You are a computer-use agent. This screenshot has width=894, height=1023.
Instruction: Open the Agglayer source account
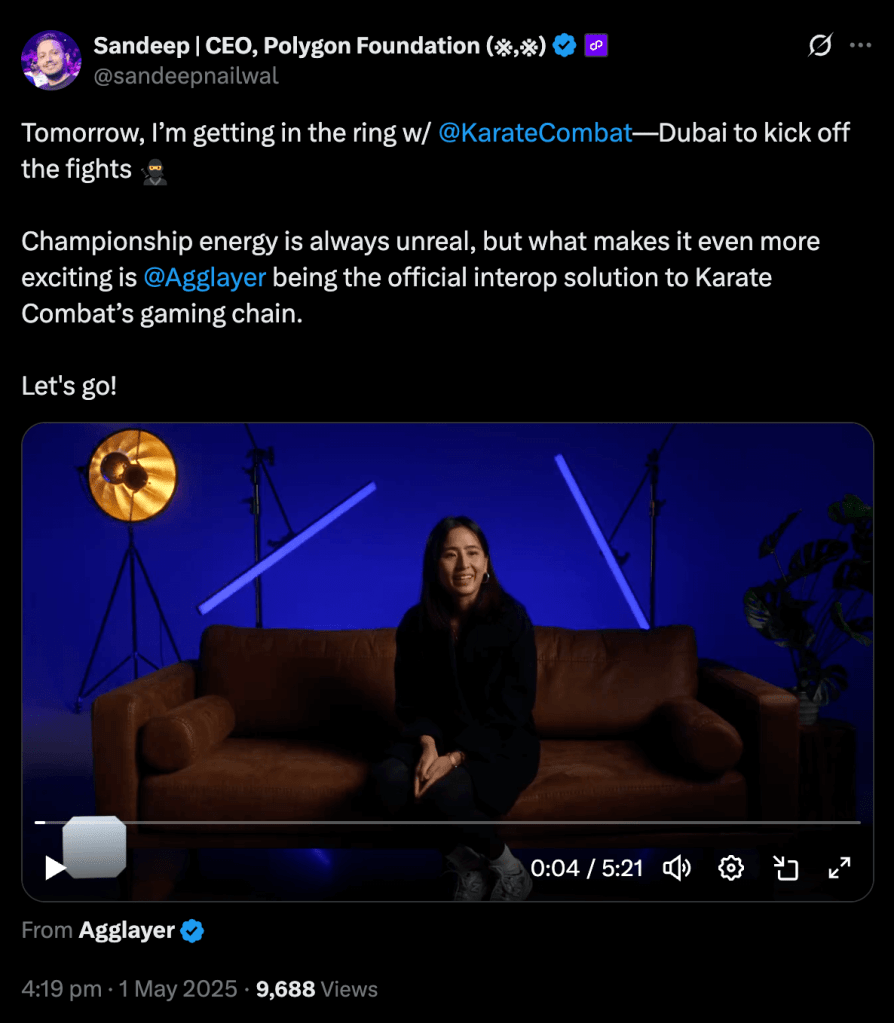click(127, 931)
